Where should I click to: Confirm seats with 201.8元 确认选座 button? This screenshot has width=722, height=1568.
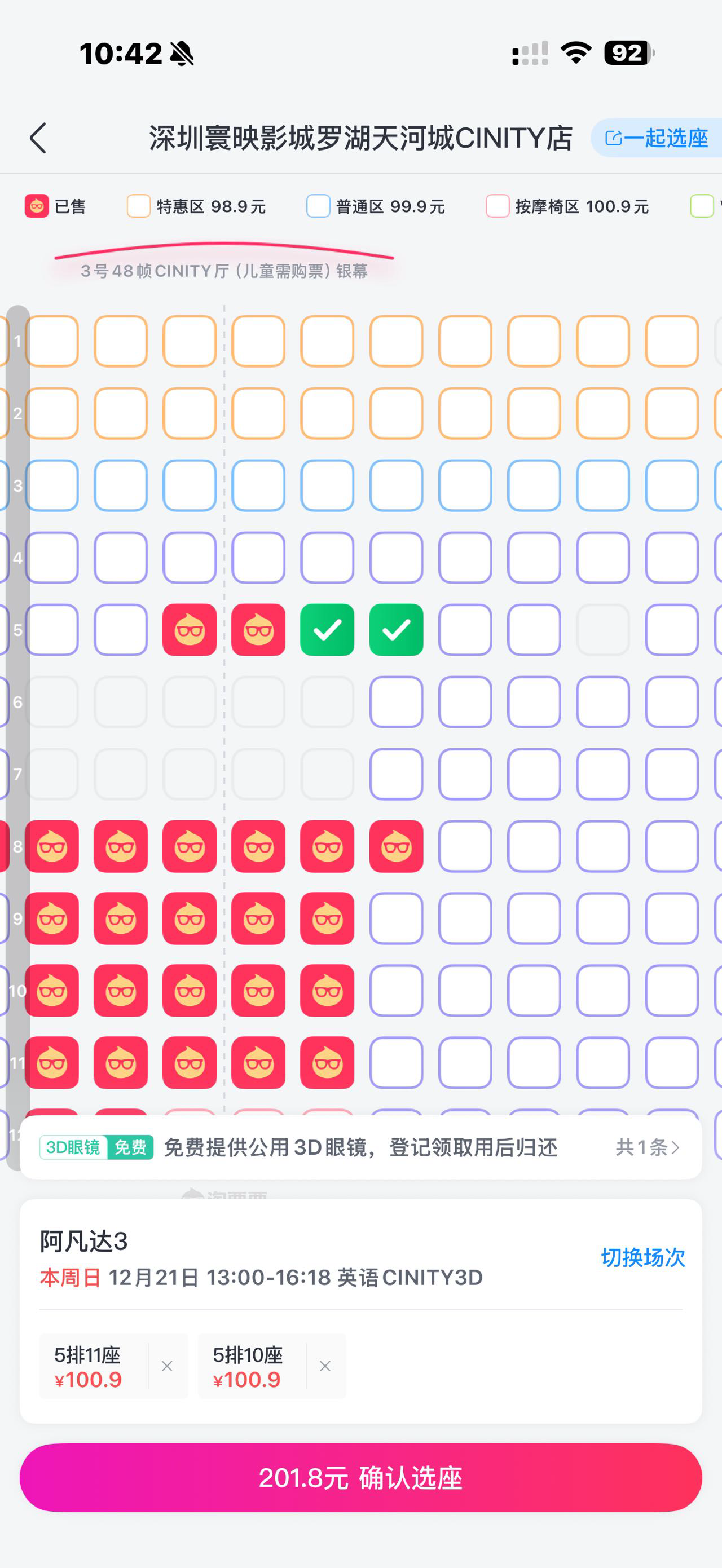(x=360, y=1477)
